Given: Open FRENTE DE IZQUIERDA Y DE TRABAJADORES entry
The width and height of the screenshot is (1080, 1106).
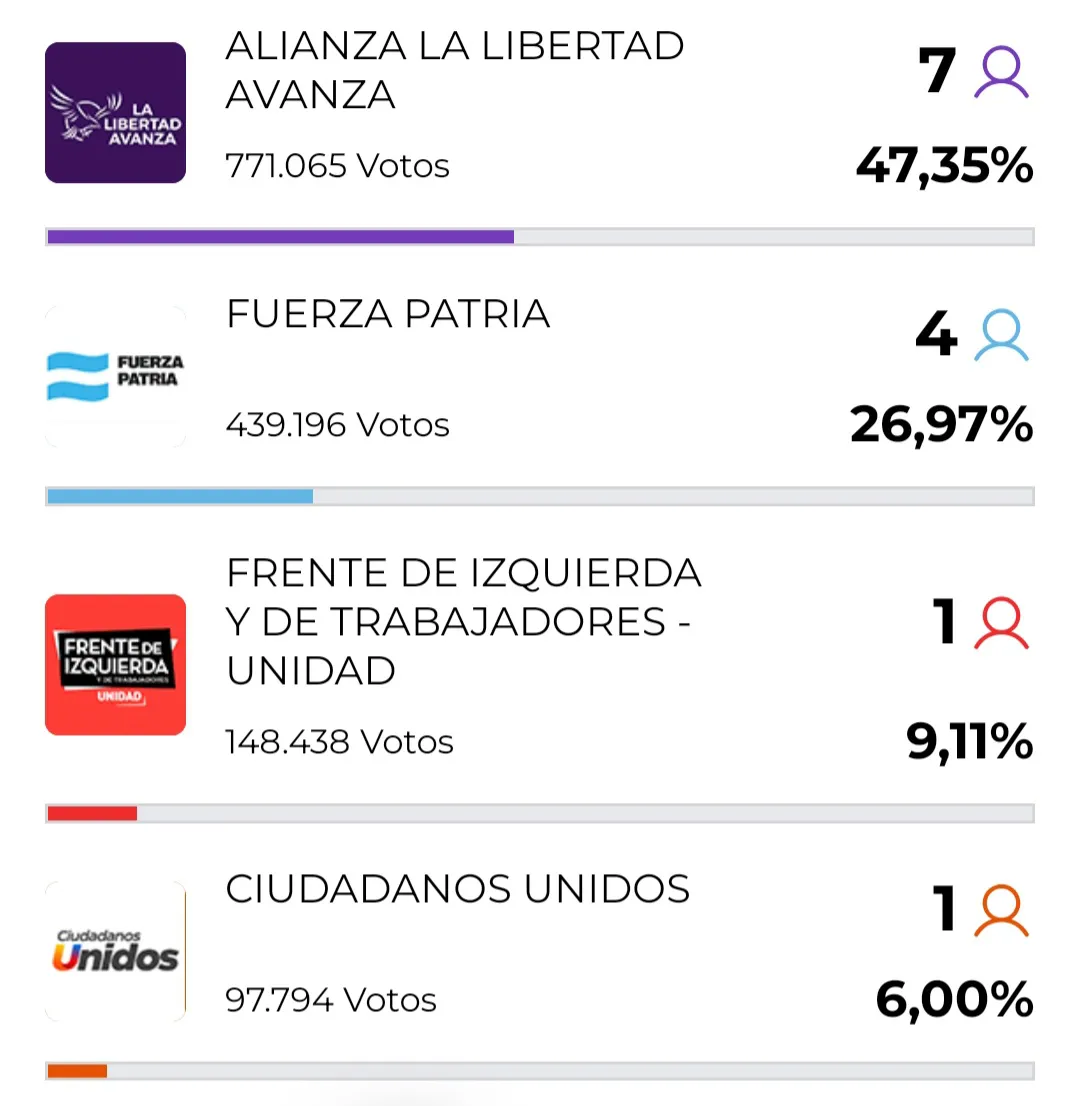Looking at the screenshot, I should coord(462,621).
